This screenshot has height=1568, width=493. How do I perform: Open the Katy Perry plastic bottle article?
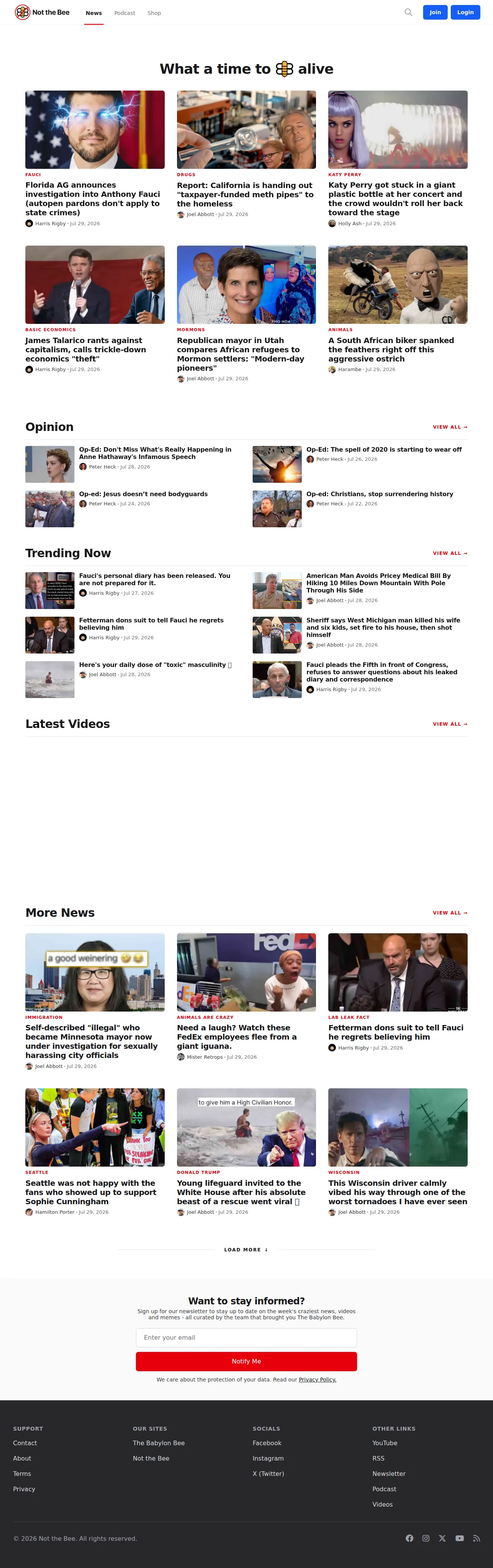coord(395,198)
